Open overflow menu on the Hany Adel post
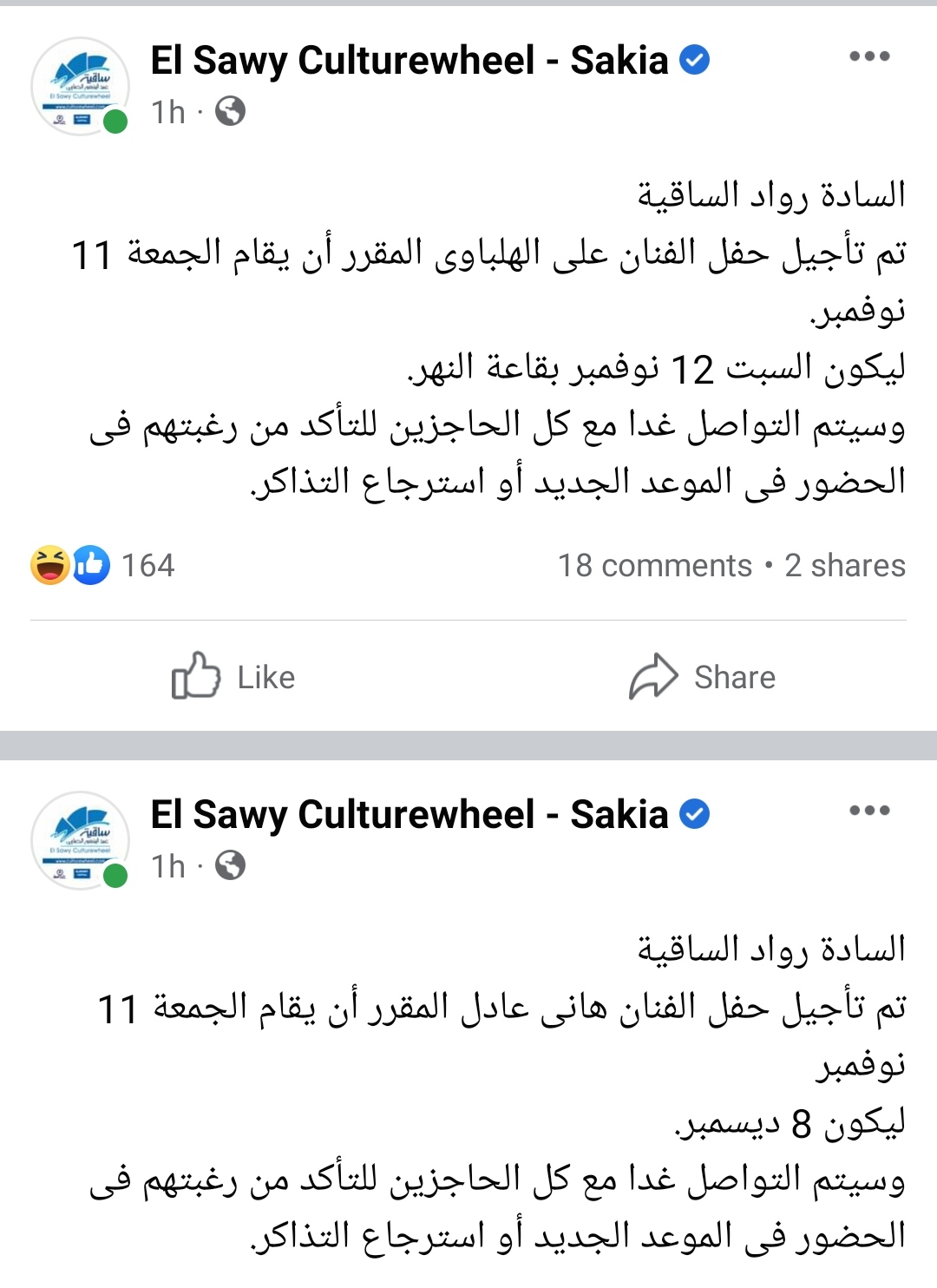Viewport: 937px width, 1288px height. [x=869, y=811]
